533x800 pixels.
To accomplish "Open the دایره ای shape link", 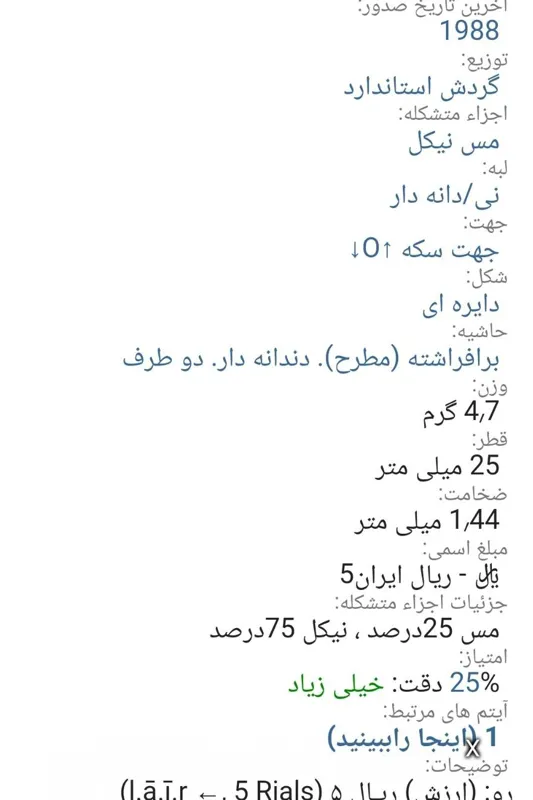I will pos(461,305).
